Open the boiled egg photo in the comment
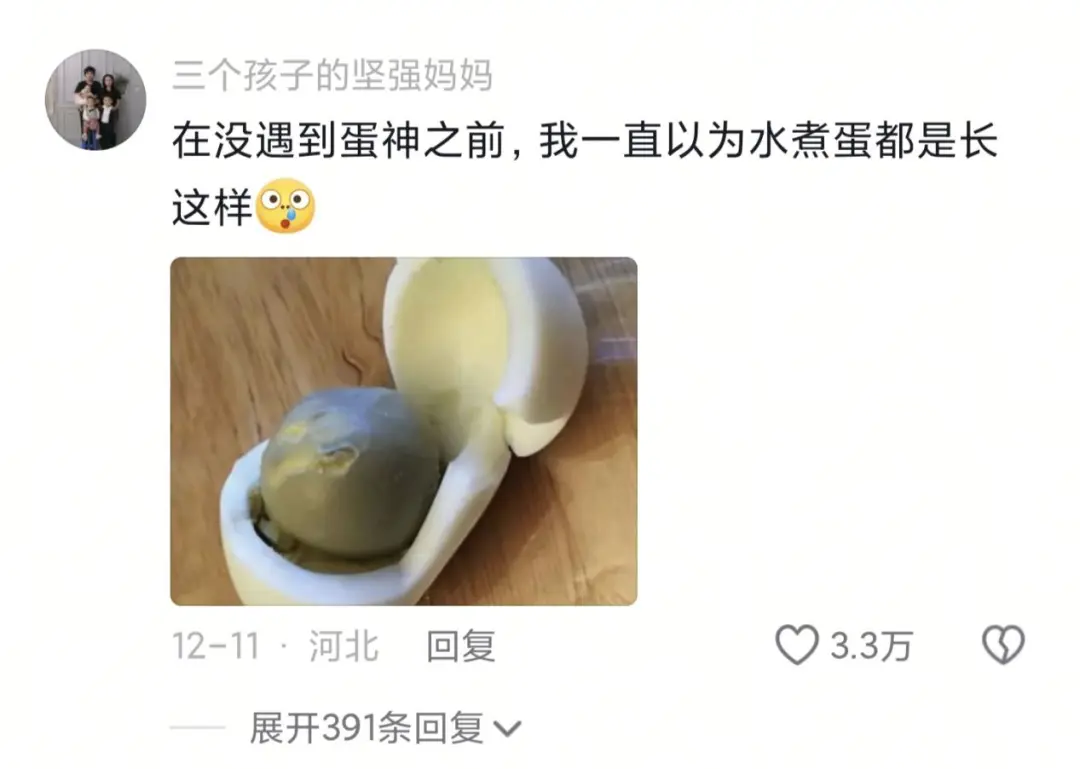 click(403, 431)
